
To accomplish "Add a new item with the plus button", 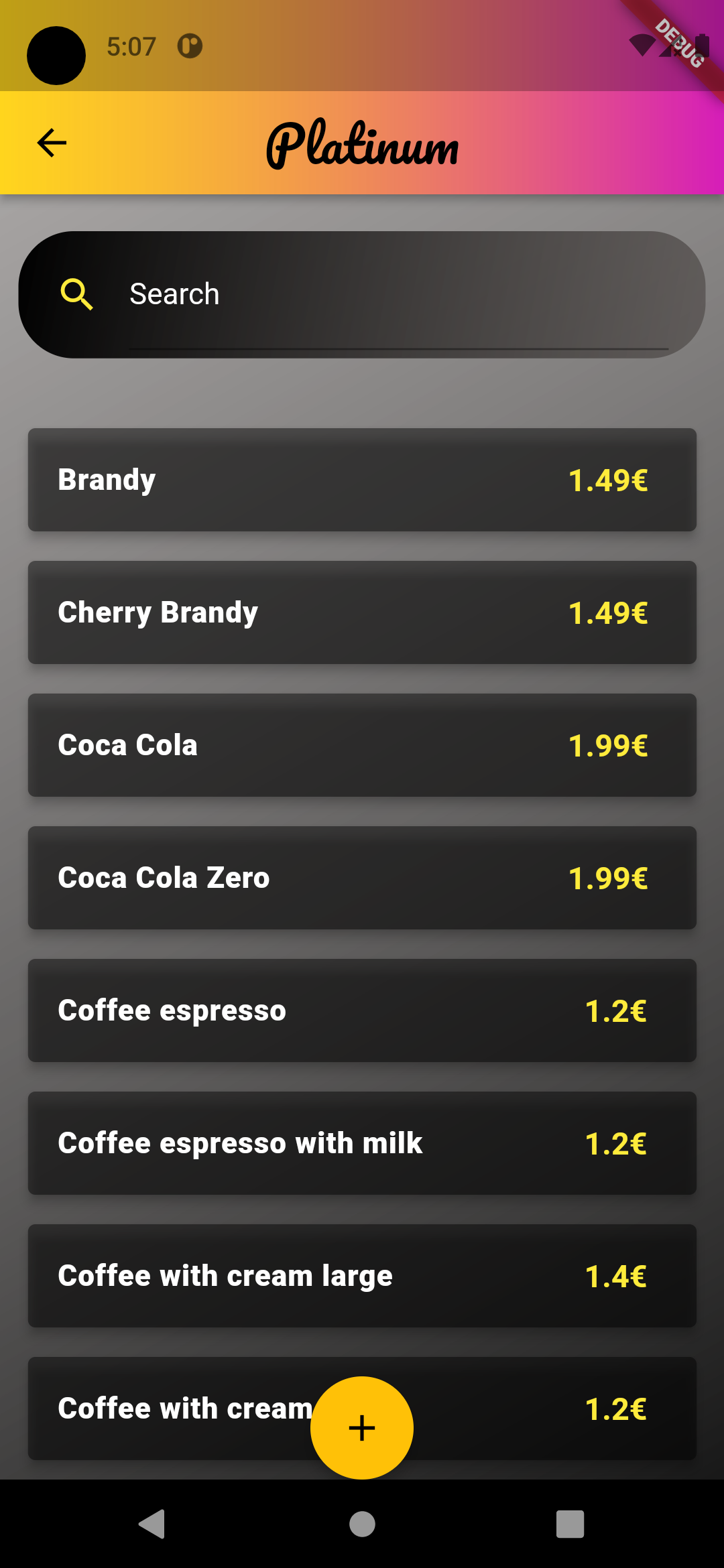I will [362, 1427].
